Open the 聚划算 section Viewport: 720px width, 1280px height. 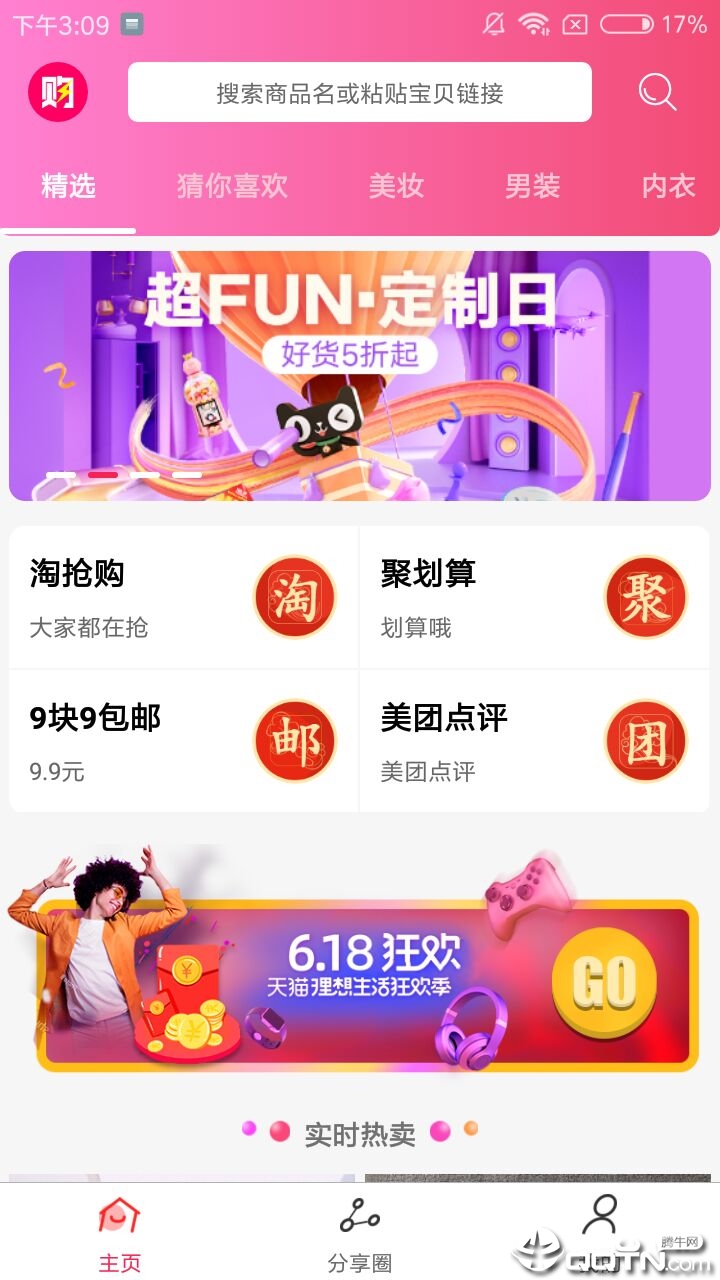[x=534, y=598]
